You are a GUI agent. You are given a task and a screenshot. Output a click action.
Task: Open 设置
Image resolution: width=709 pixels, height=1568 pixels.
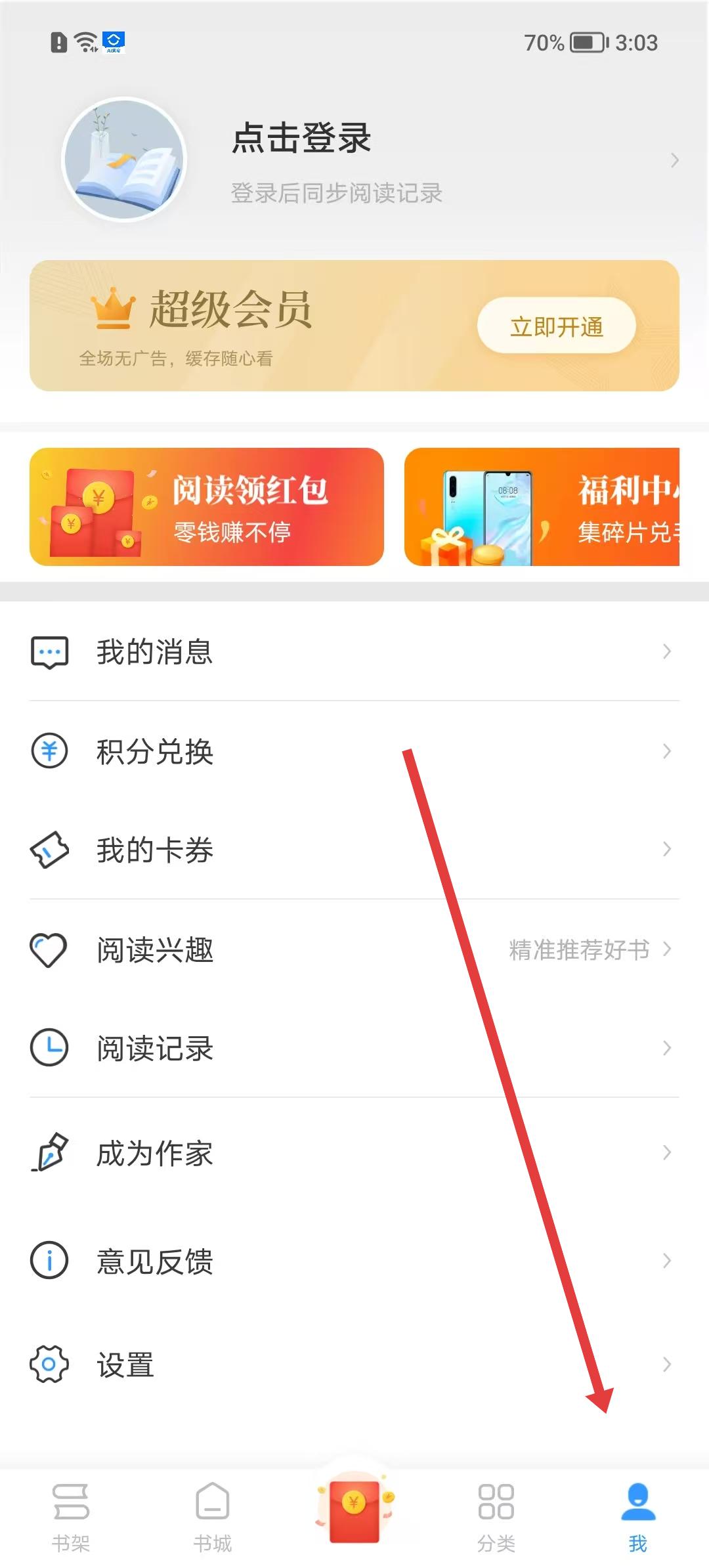(x=125, y=1364)
